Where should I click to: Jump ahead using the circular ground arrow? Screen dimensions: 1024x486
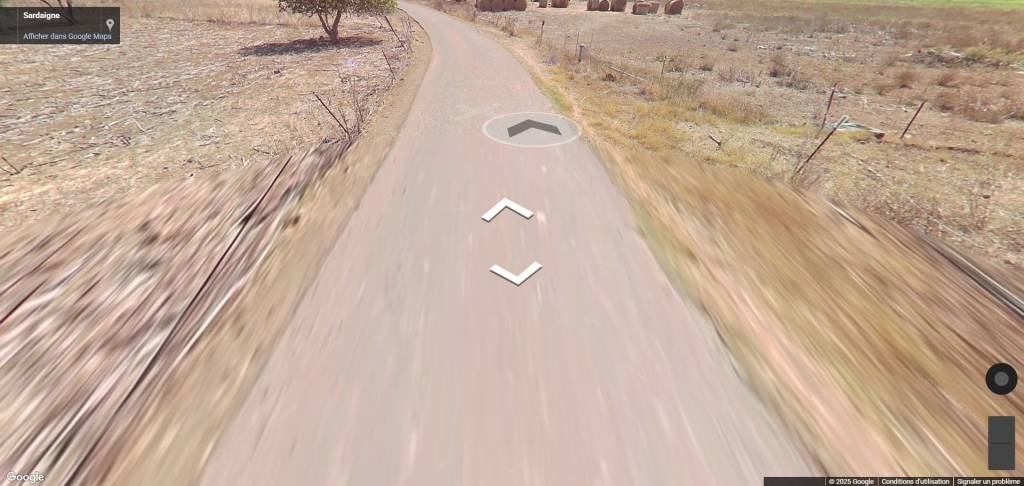[531, 128]
